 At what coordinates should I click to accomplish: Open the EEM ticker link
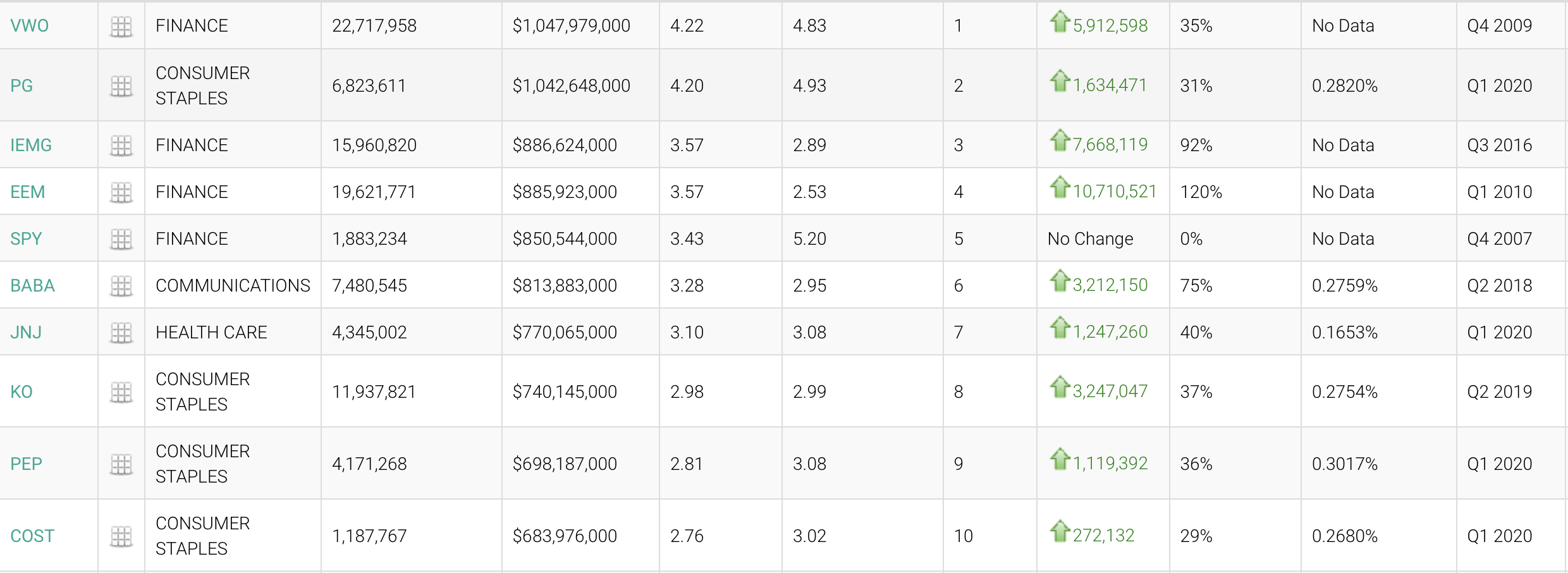28,192
